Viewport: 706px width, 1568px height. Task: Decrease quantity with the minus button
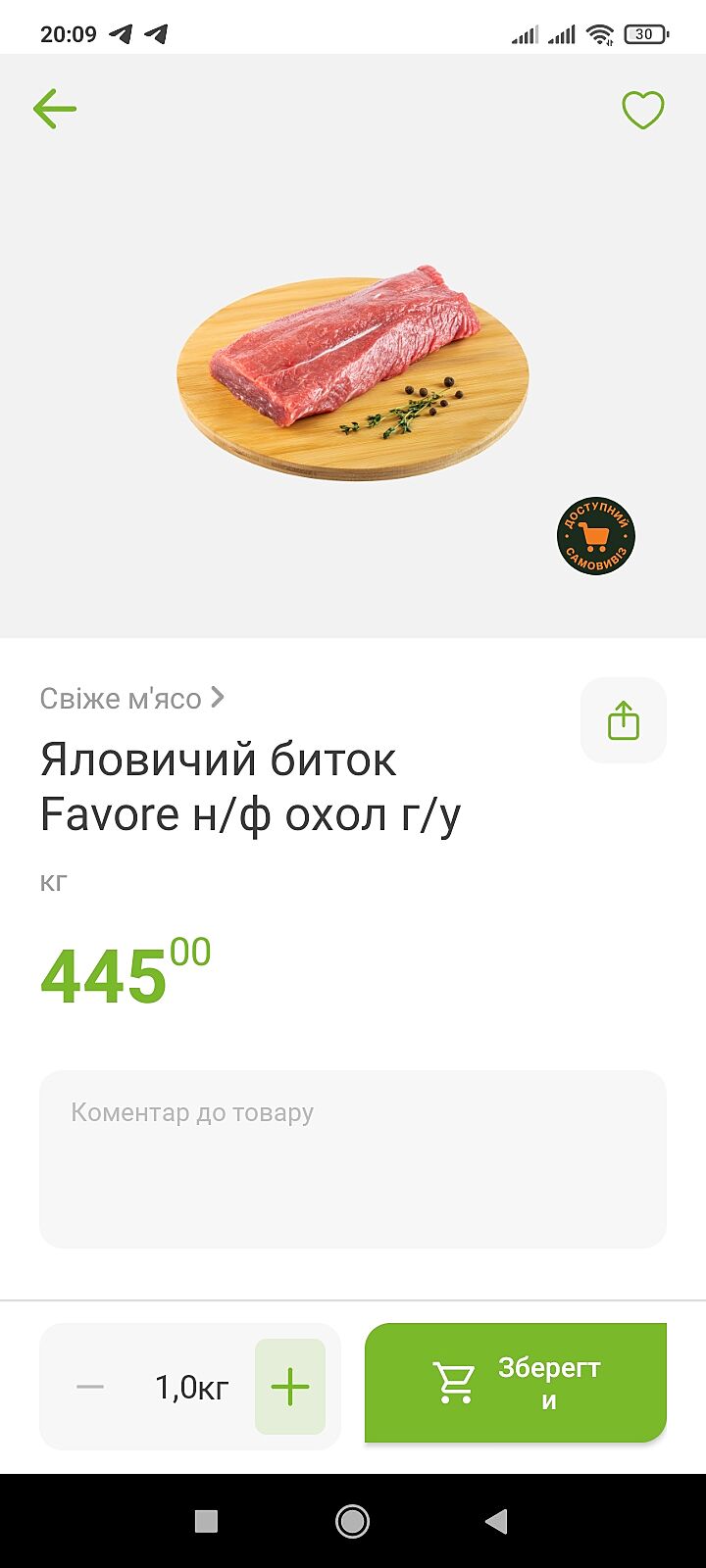click(90, 1387)
